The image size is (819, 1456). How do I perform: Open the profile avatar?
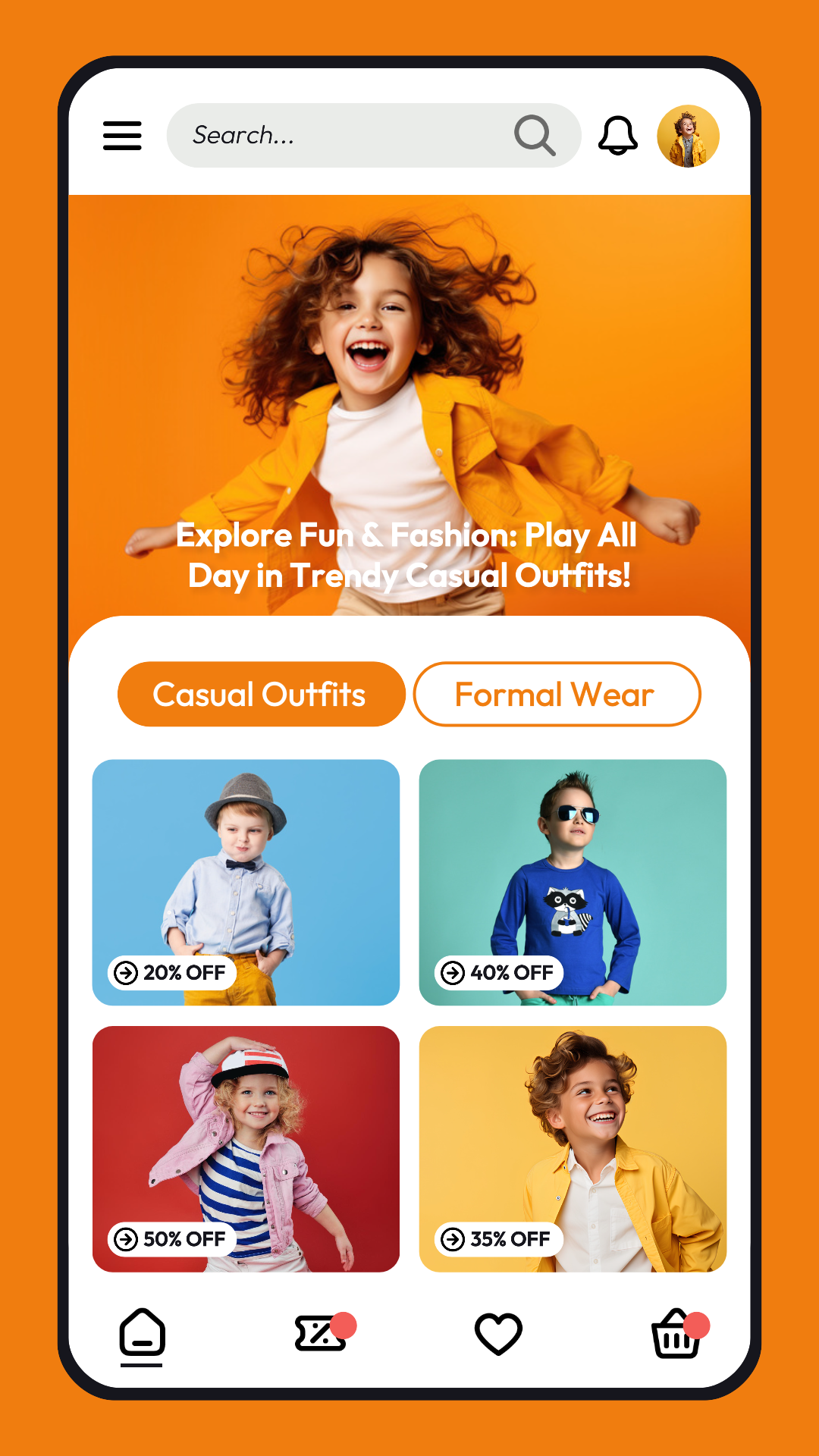click(688, 136)
